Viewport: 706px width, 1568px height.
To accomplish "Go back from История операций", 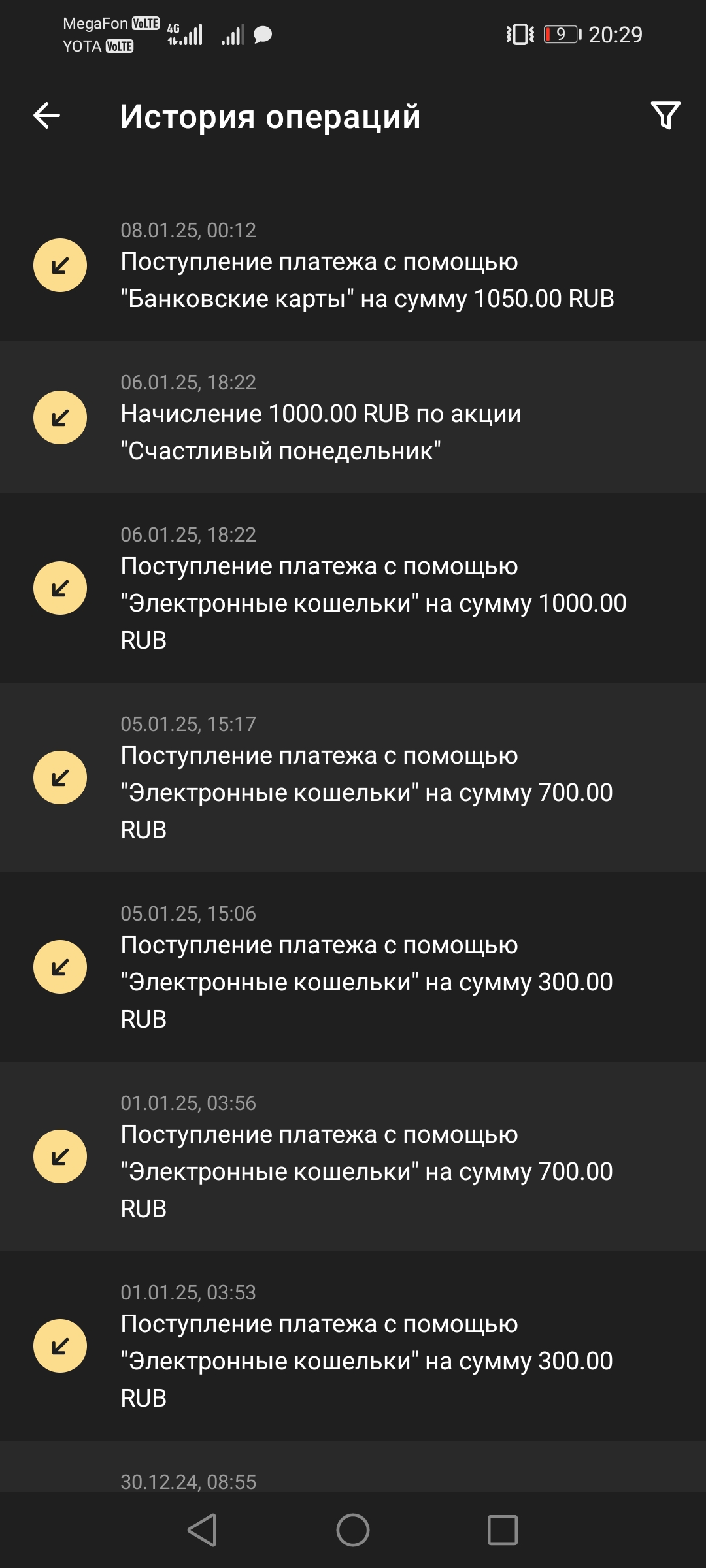I will click(47, 116).
